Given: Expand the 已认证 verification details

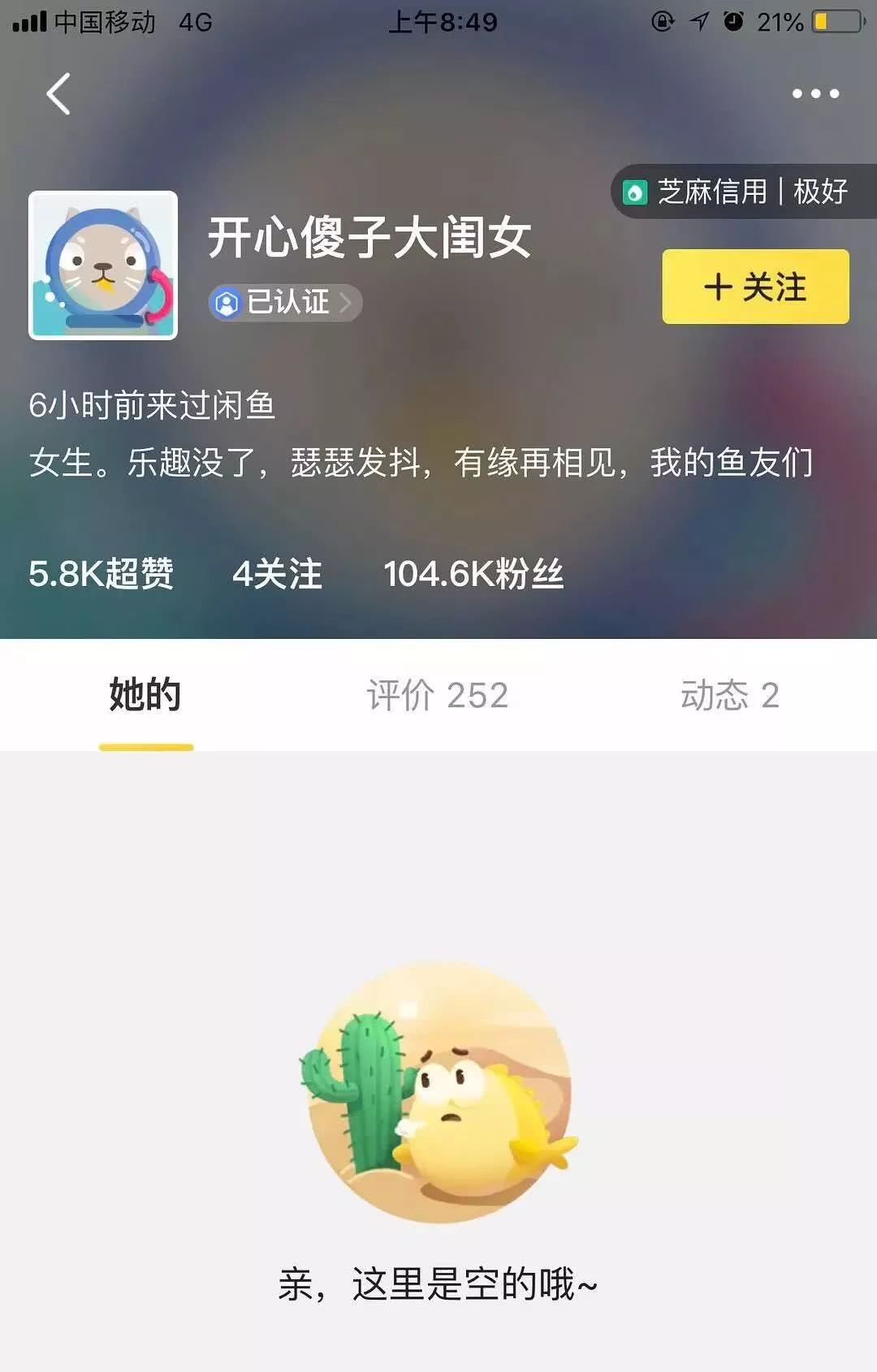Looking at the screenshot, I should 284,302.
